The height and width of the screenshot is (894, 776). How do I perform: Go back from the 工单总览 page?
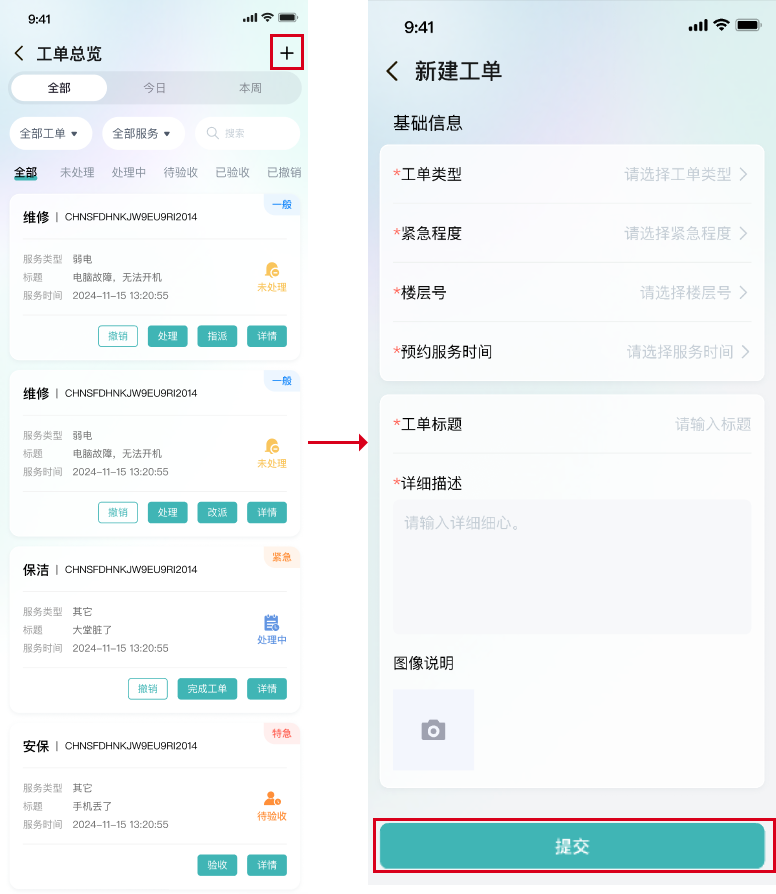[19, 54]
